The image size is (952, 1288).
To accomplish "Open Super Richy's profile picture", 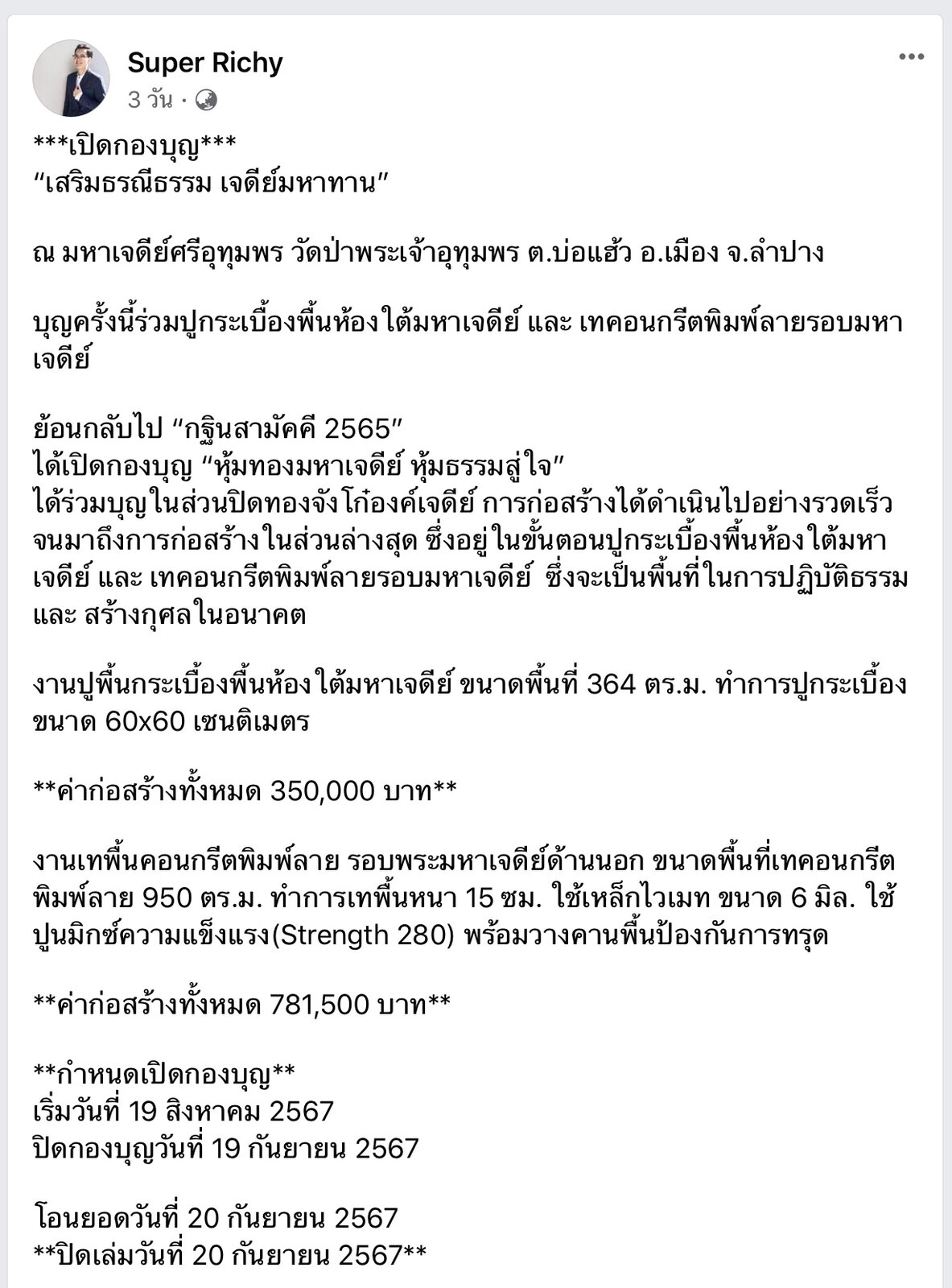I will pyautogui.click(x=72, y=78).
